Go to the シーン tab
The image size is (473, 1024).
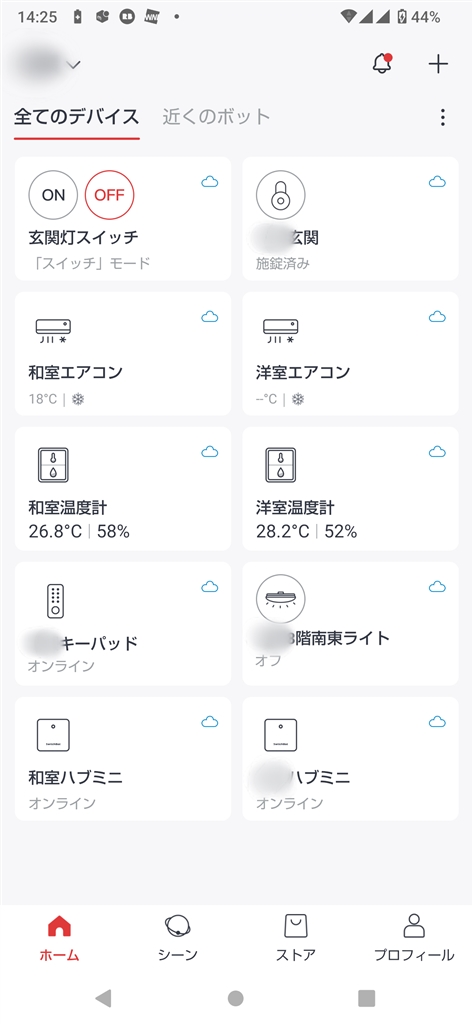[177, 938]
